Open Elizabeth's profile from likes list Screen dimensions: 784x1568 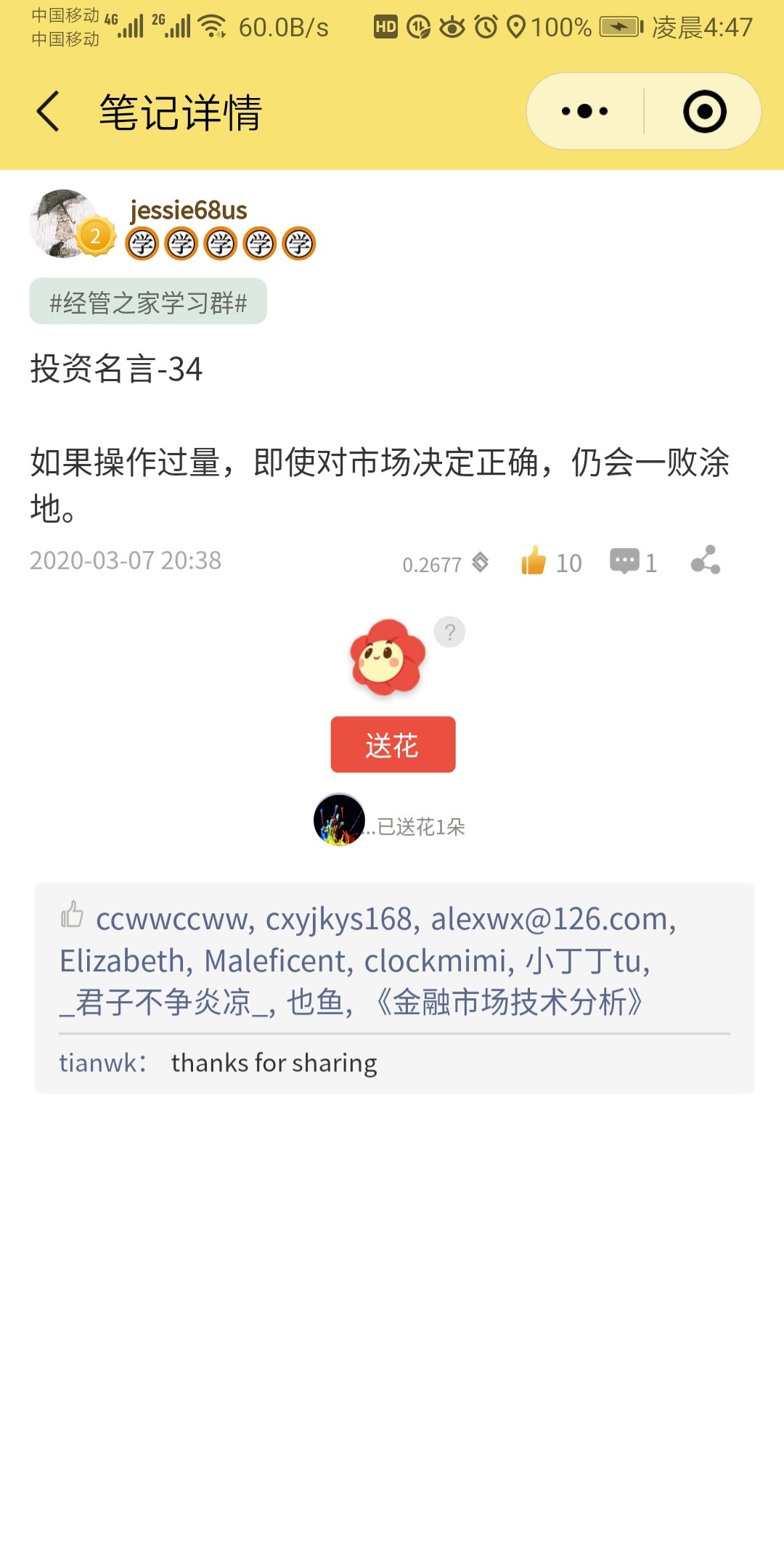click(125, 962)
